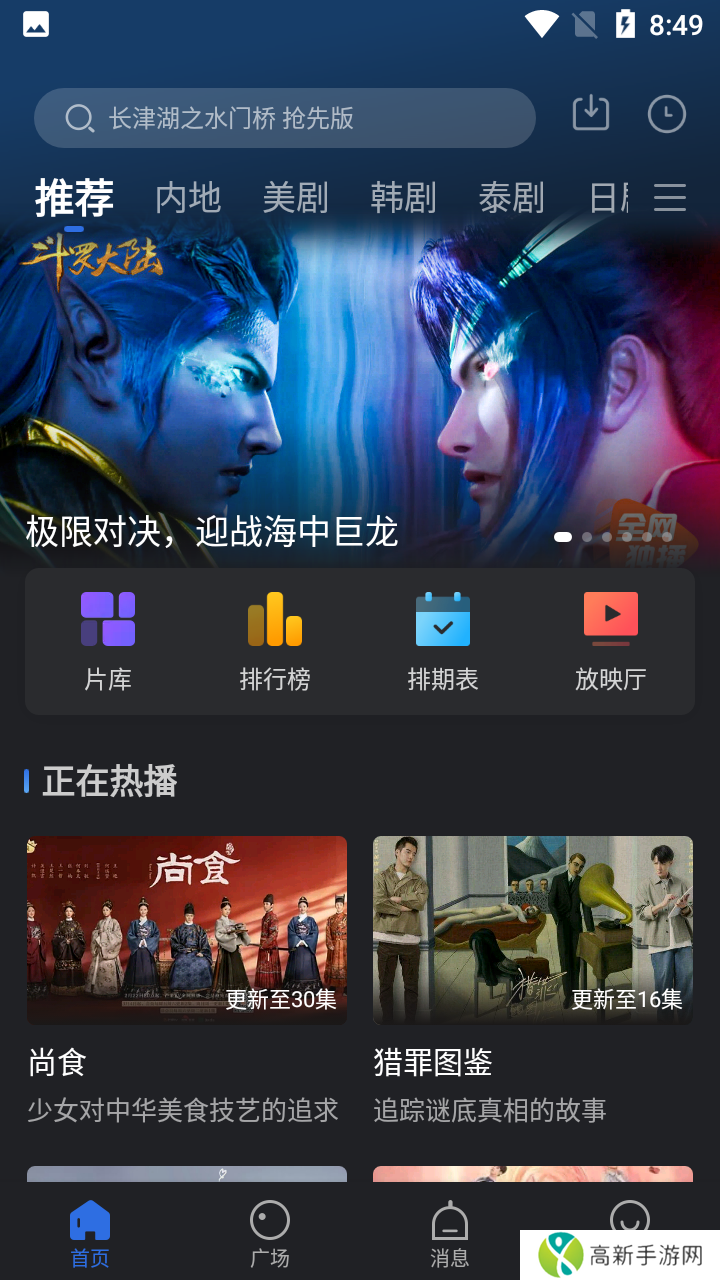Open the 广场 square icon in bottom bar

click(x=269, y=1230)
